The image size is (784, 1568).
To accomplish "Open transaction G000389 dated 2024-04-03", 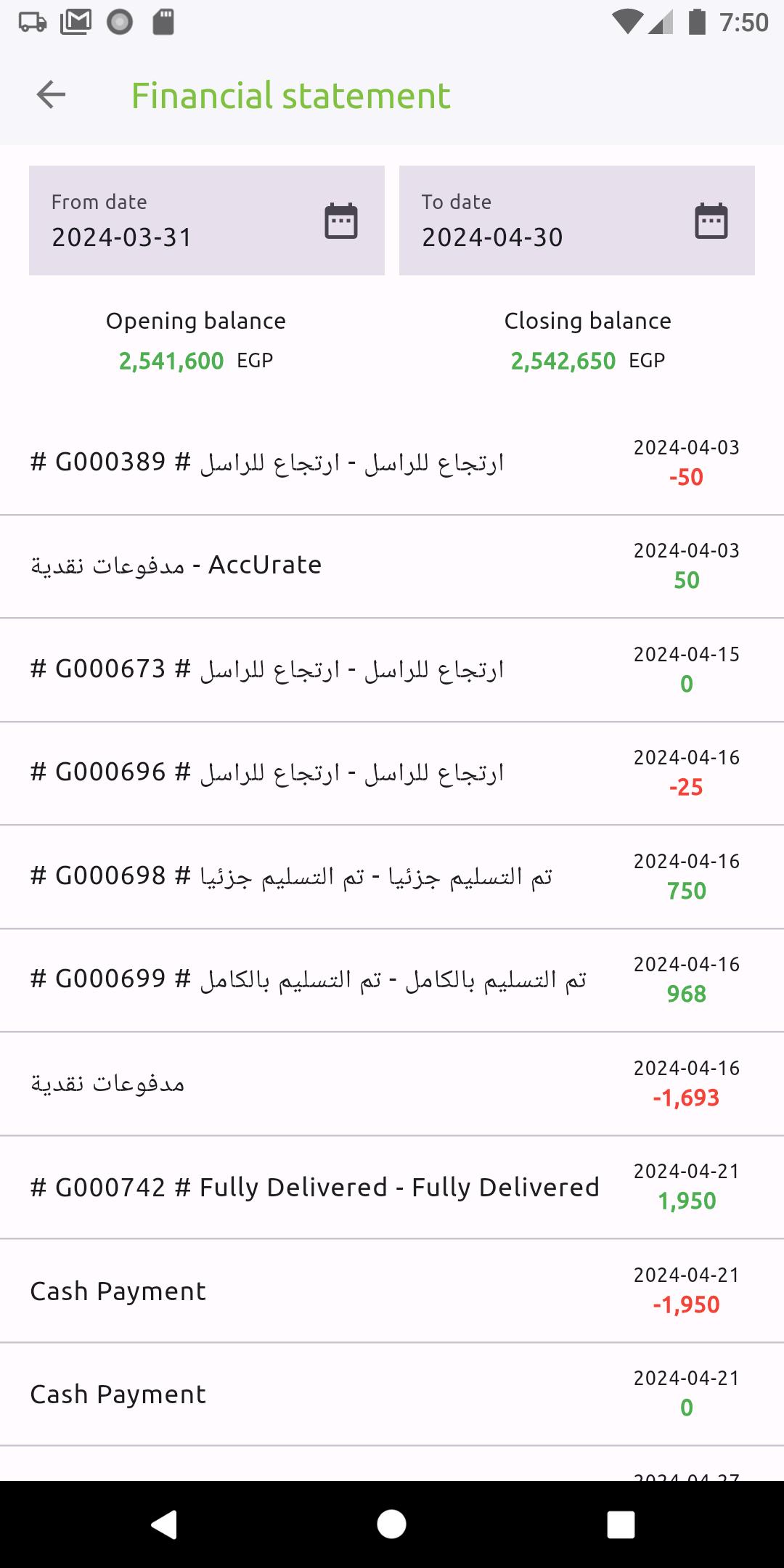I will pos(392,463).
